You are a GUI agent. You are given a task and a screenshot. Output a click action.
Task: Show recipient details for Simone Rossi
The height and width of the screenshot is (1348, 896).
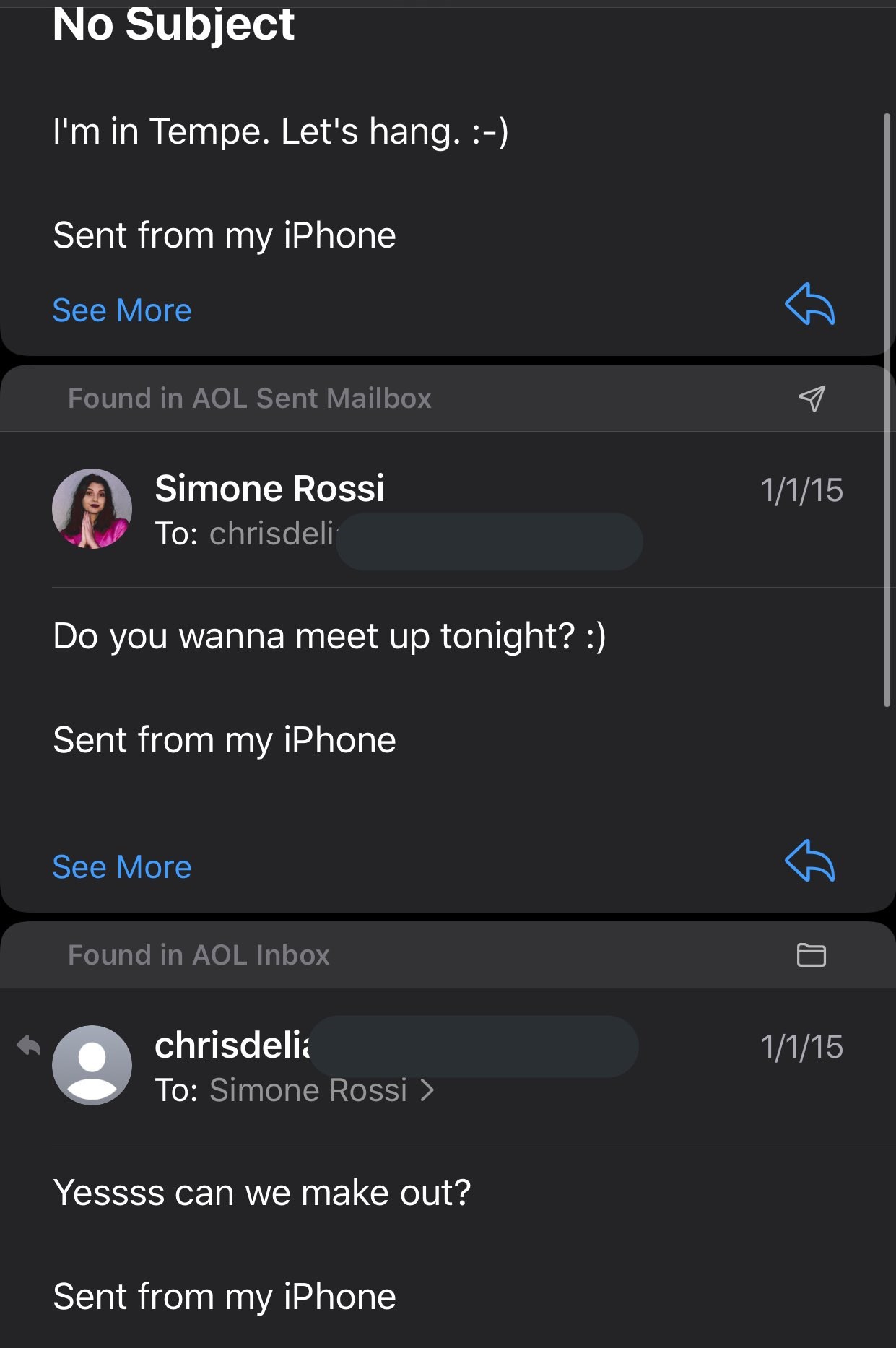(321, 1090)
